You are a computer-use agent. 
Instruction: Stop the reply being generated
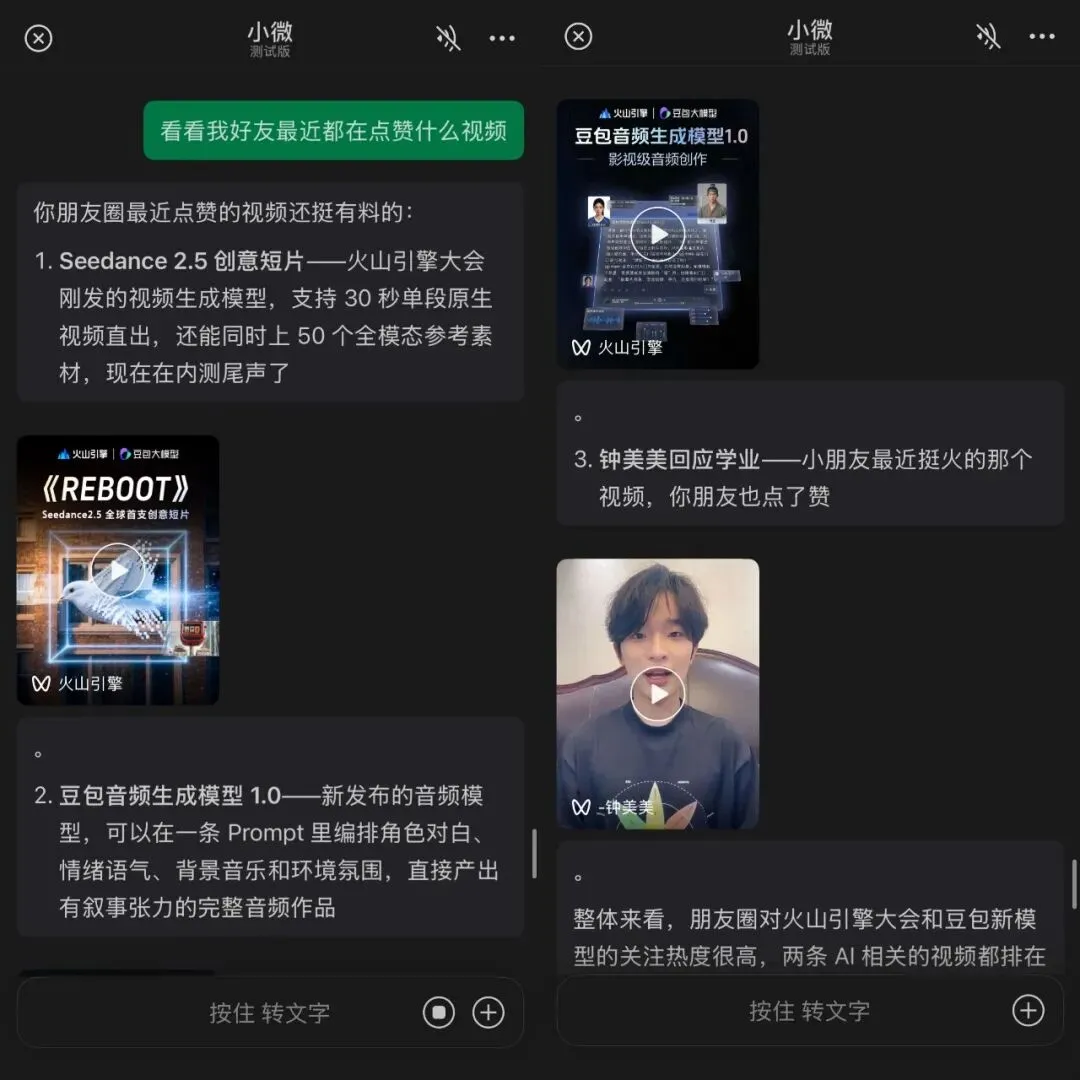pos(439,1012)
